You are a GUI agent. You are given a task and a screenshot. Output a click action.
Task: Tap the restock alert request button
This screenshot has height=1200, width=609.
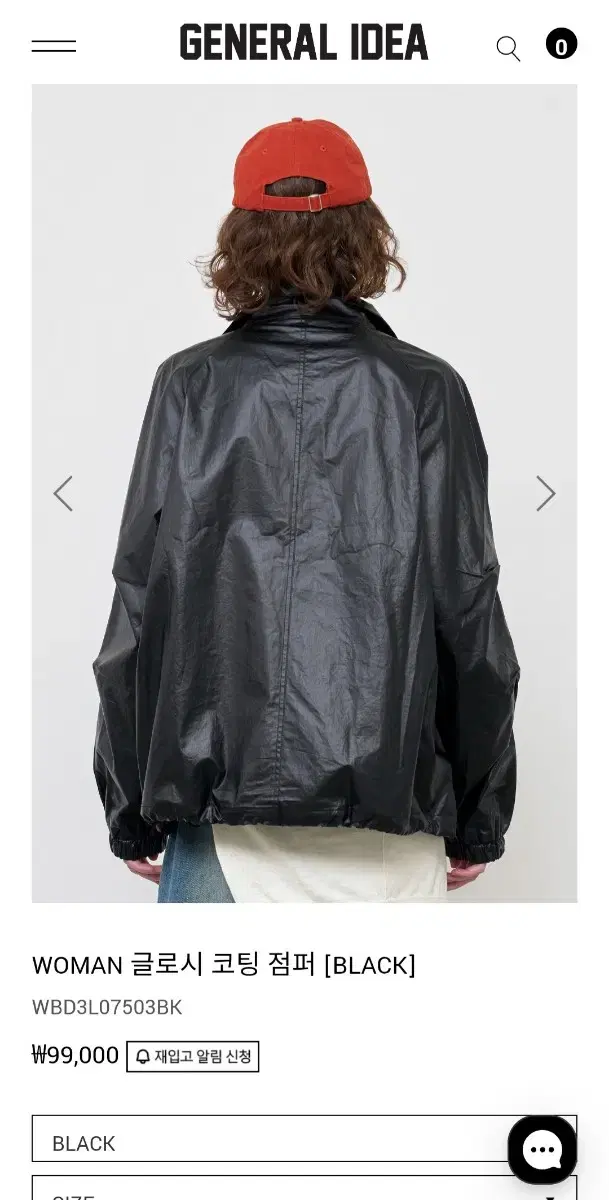193,1056
